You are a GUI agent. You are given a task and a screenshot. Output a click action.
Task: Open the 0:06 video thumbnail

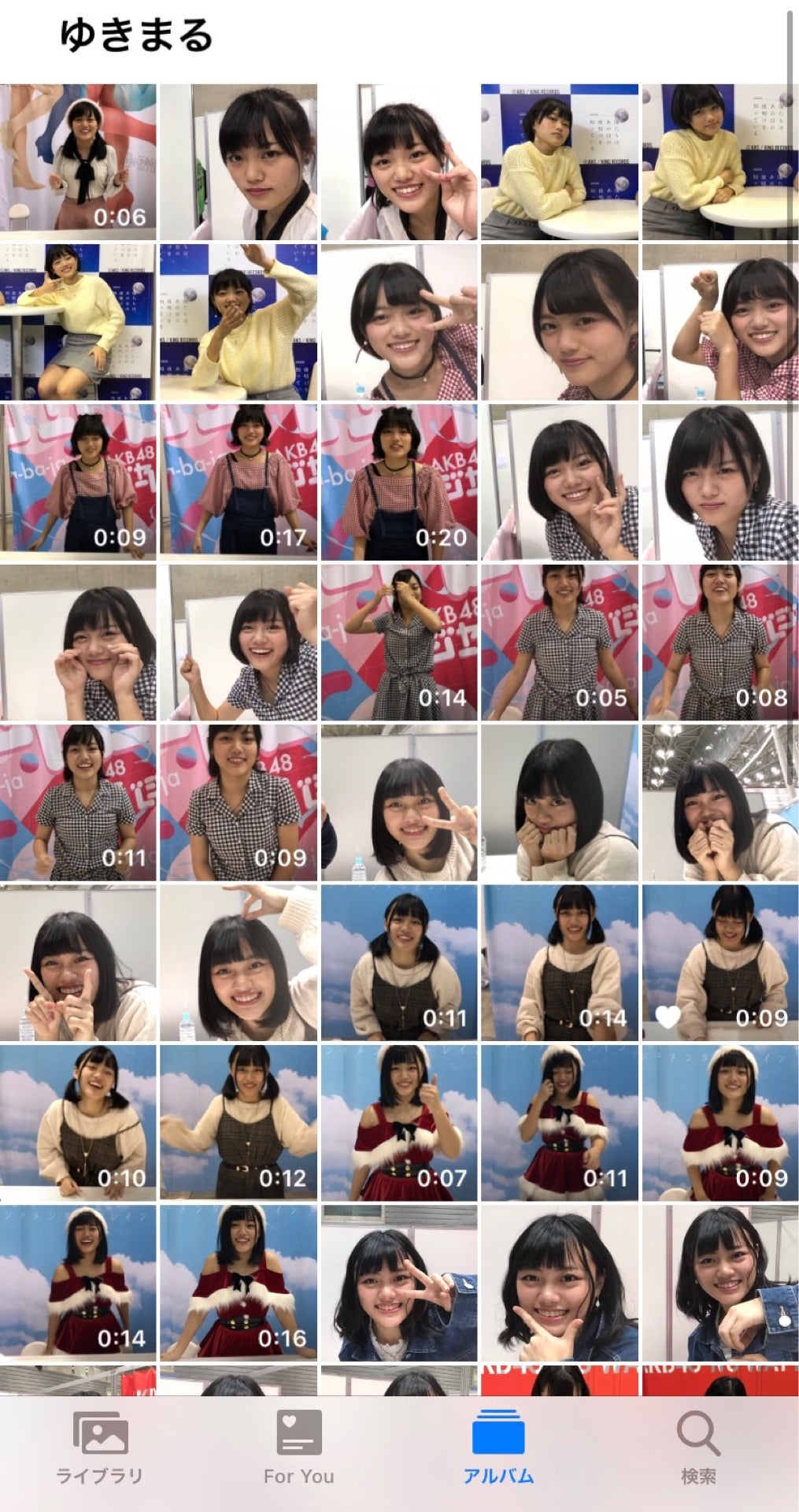(x=78, y=162)
